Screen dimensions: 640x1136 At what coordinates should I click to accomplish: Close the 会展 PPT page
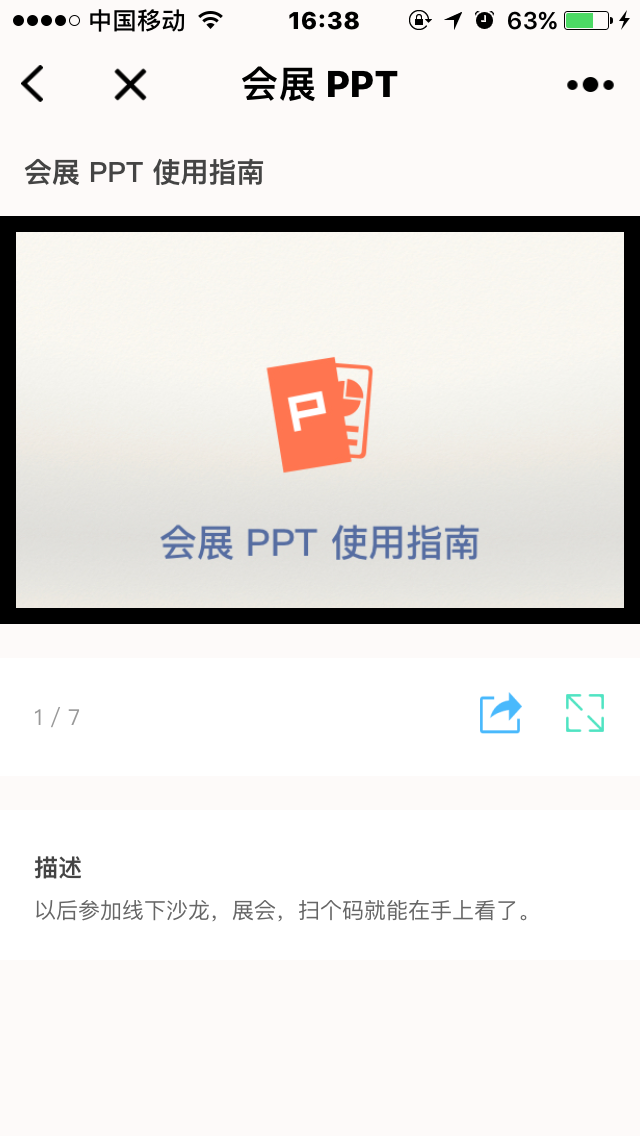point(130,85)
